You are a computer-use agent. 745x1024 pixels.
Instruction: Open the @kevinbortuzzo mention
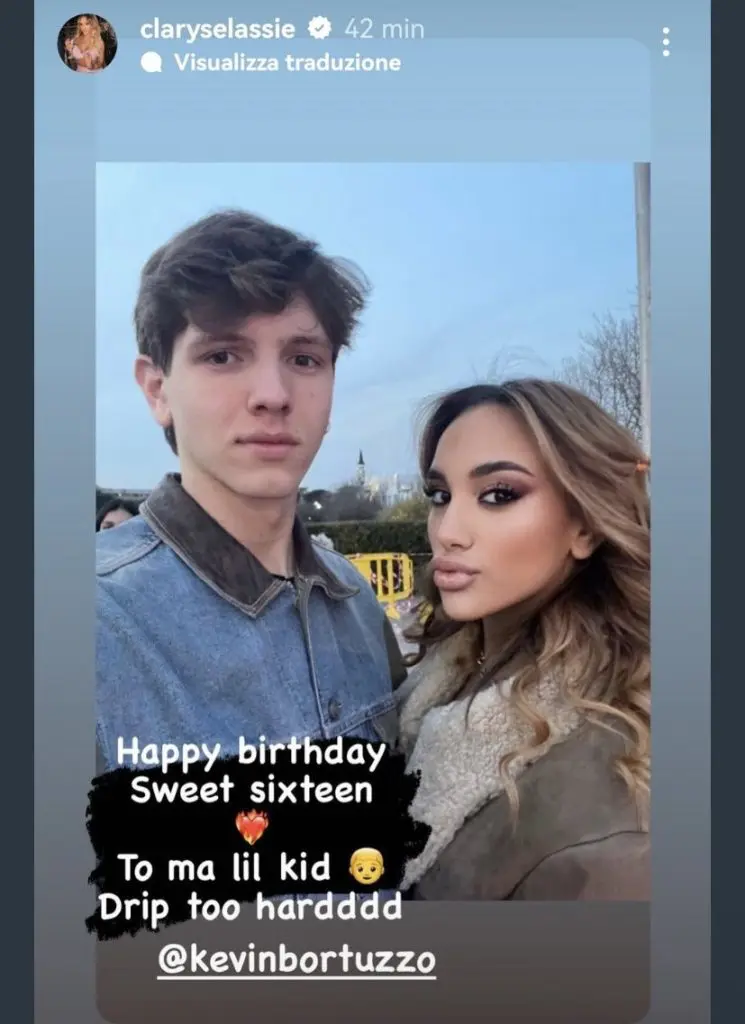click(297, 960)
